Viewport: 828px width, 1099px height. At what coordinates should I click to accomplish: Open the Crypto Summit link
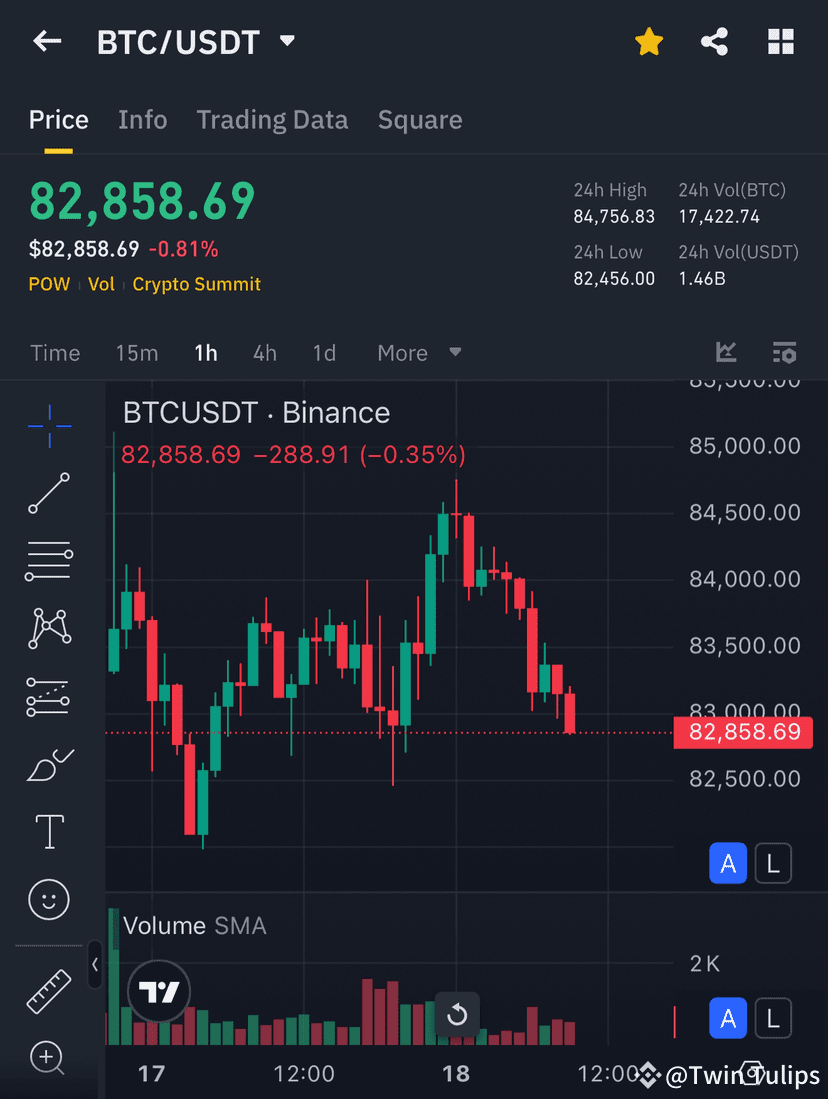(196, 284)
